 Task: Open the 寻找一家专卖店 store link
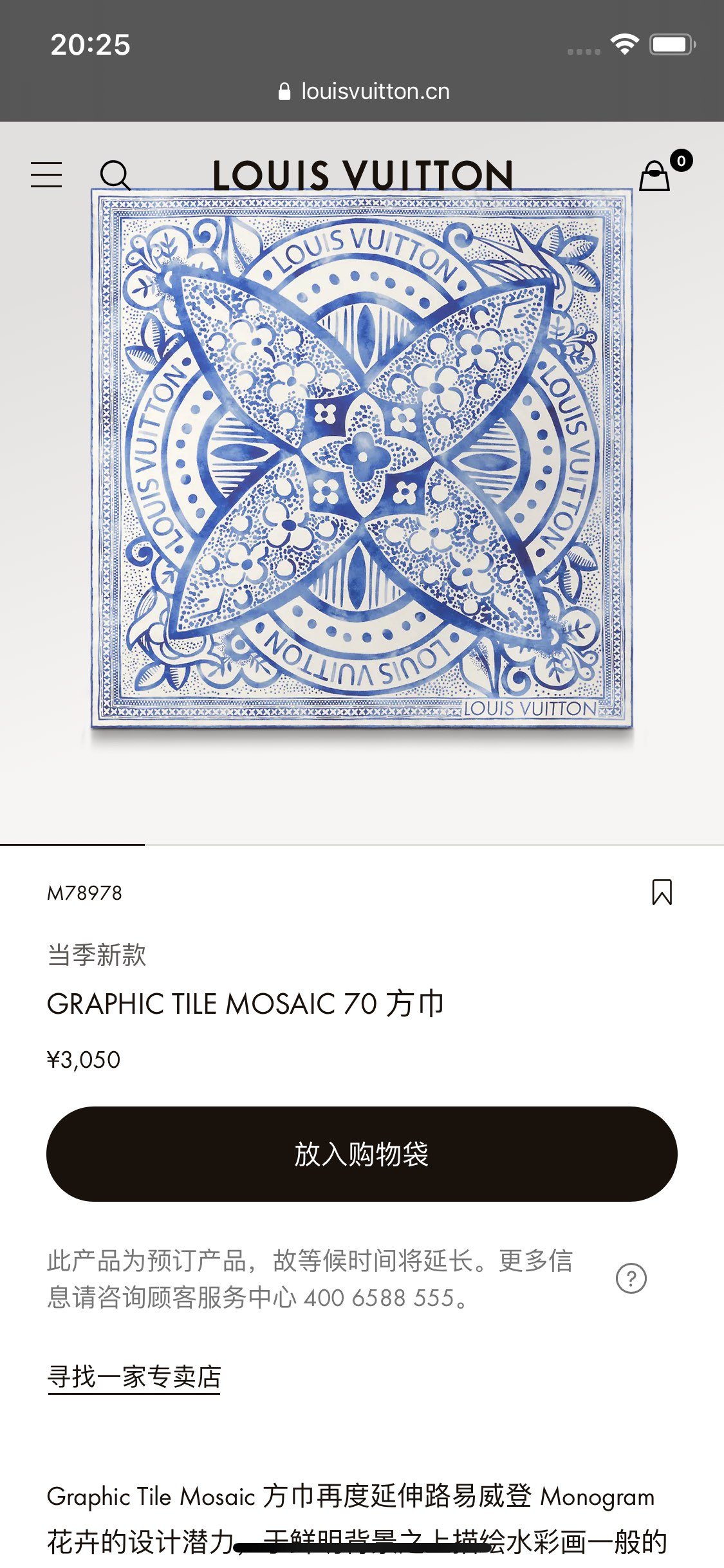pyautogui.click(x=134, y=1377)
